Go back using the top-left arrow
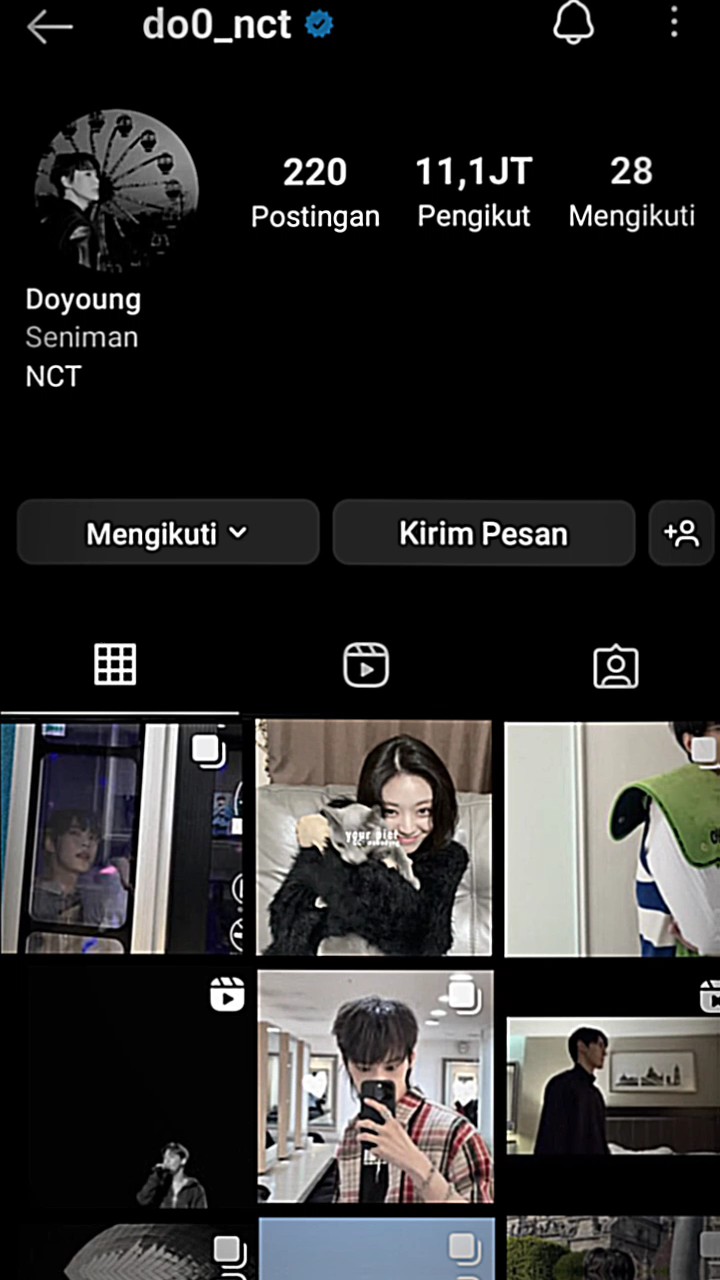 (x=50, y=27)
